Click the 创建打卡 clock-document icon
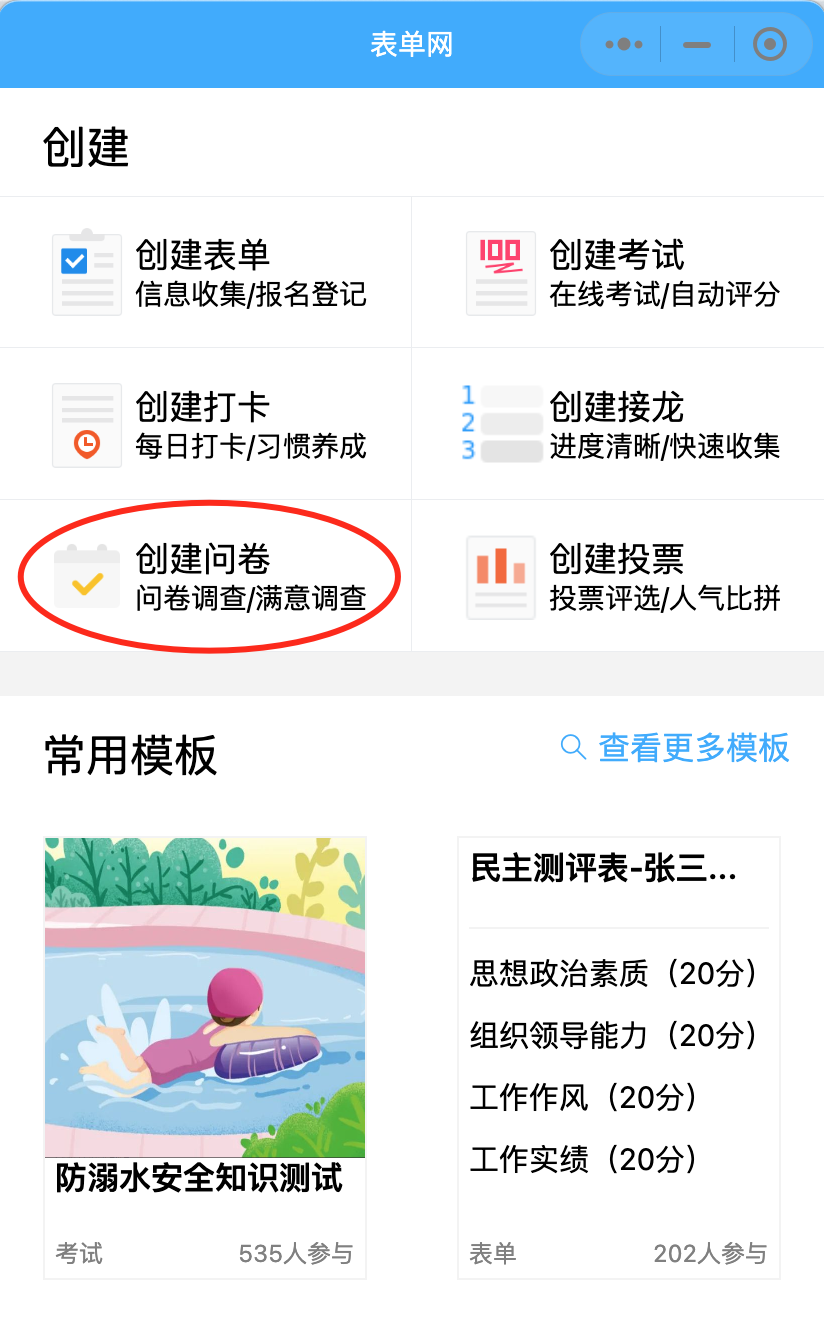 coord(86,424)
